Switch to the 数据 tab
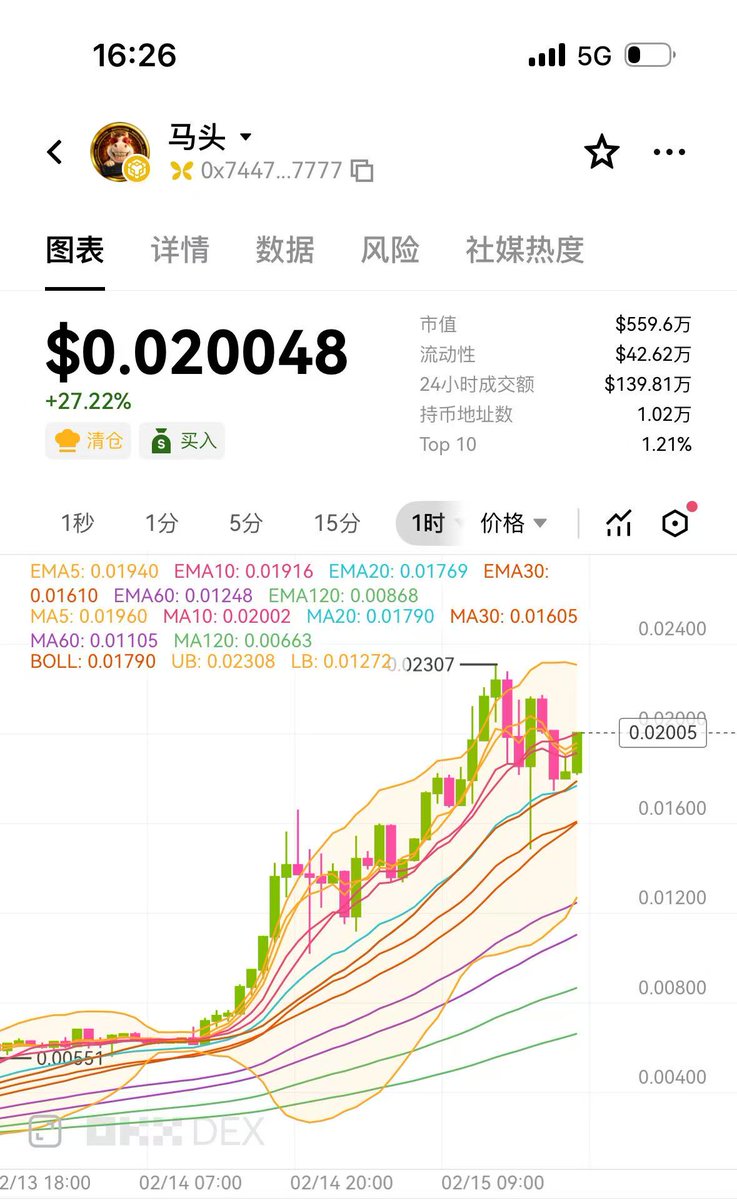Screen dimensions: 737x1200 (285, 249)
